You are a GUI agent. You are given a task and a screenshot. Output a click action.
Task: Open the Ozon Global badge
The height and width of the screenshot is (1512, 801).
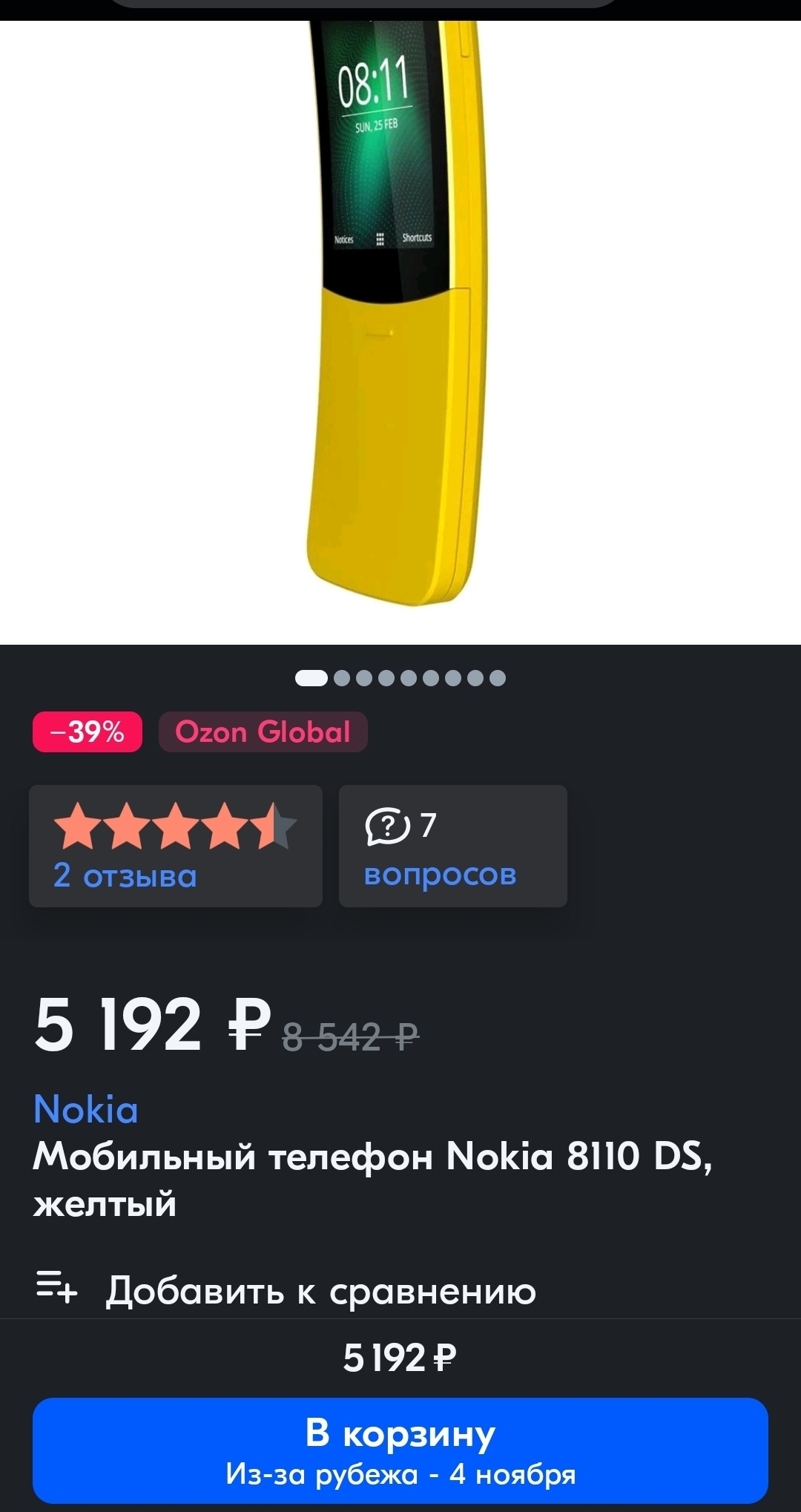(263, 732)
